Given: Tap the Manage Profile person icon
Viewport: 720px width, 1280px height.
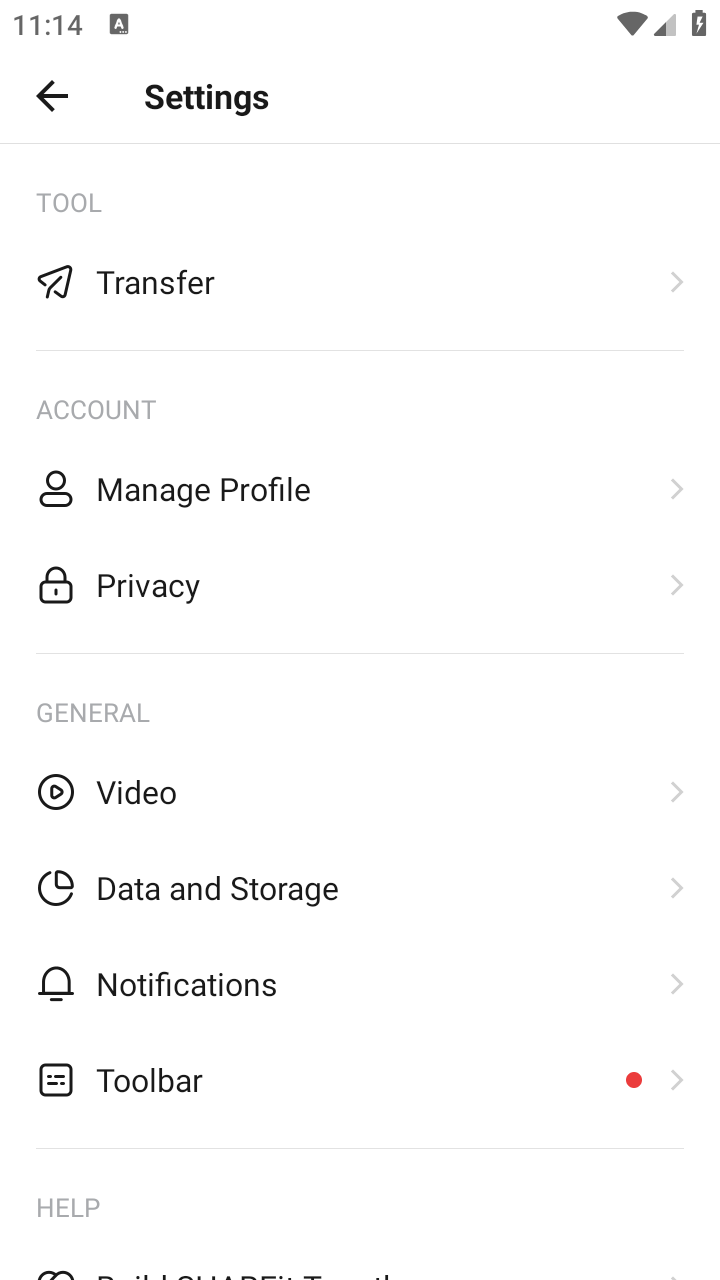Looking at the screenshot, I should pos(56,489).
